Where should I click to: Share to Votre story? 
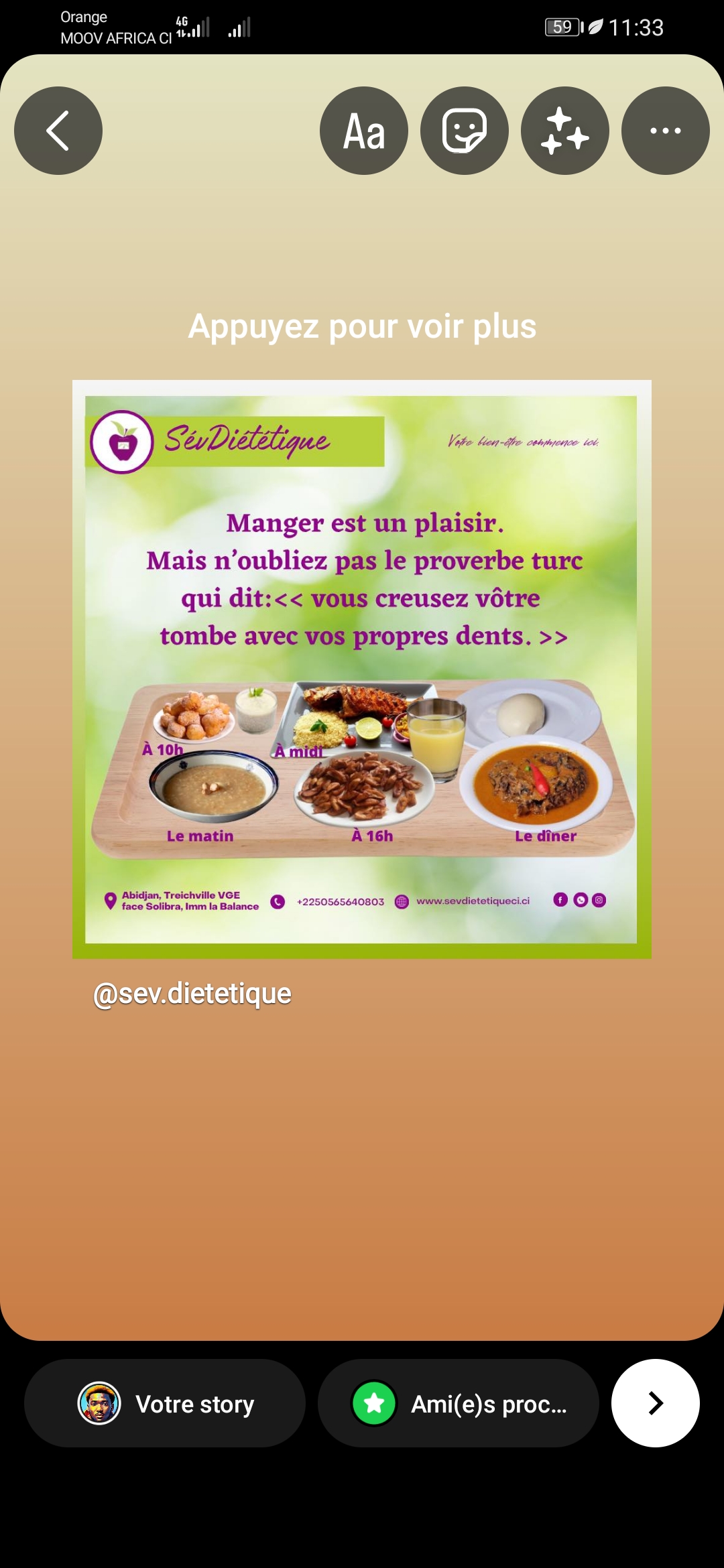pos(165,1403)
